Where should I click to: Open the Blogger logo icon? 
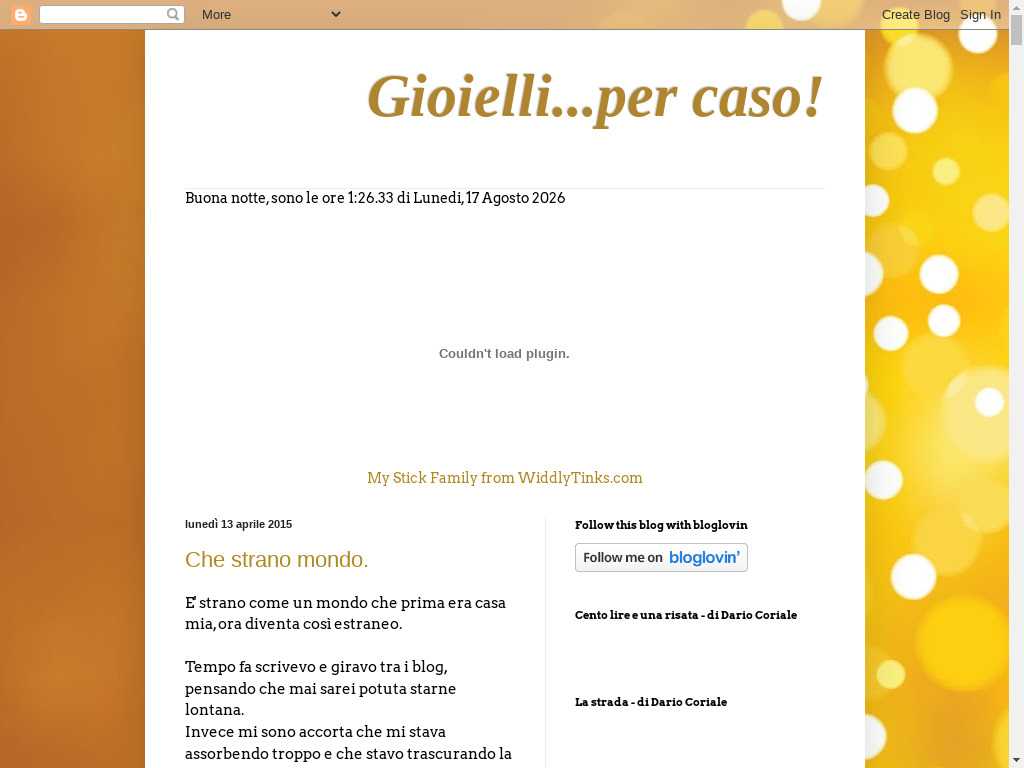coord(21,14)
